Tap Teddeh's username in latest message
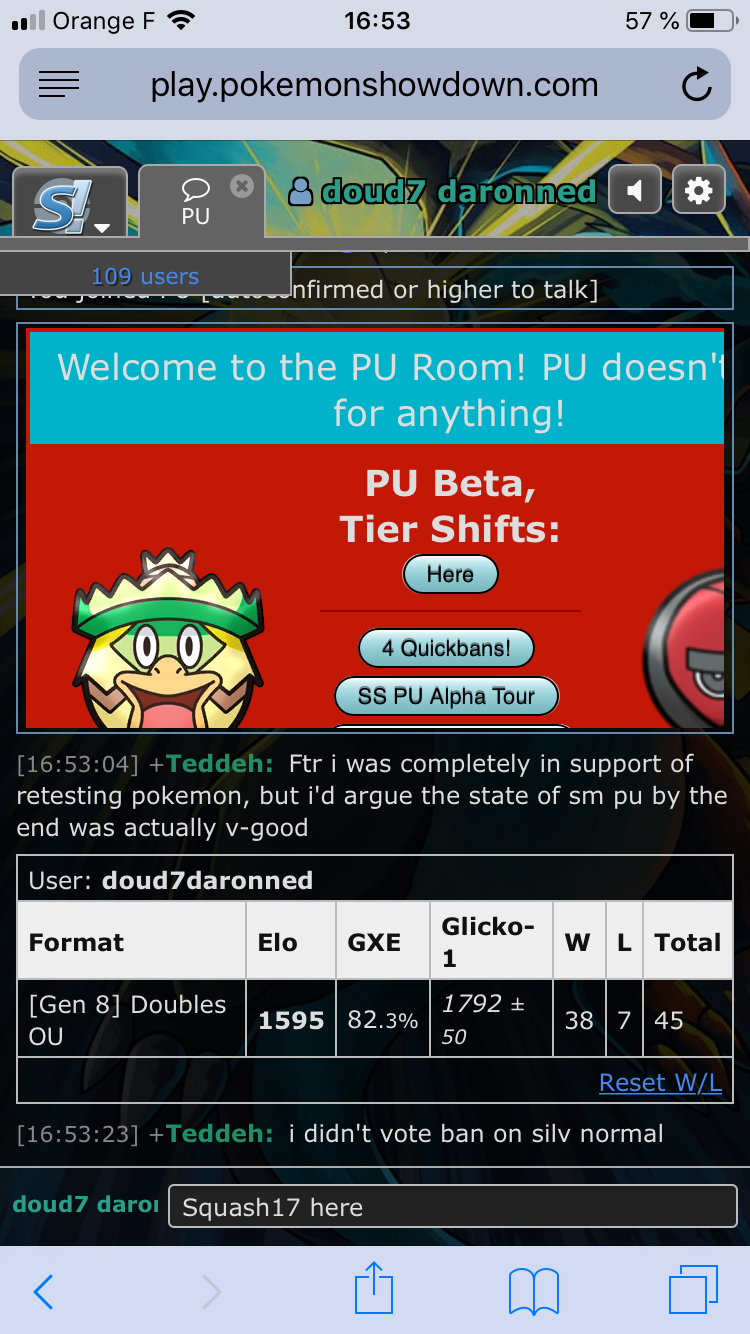This screenshot has height=1334, width=750. tap(219, 1133)
